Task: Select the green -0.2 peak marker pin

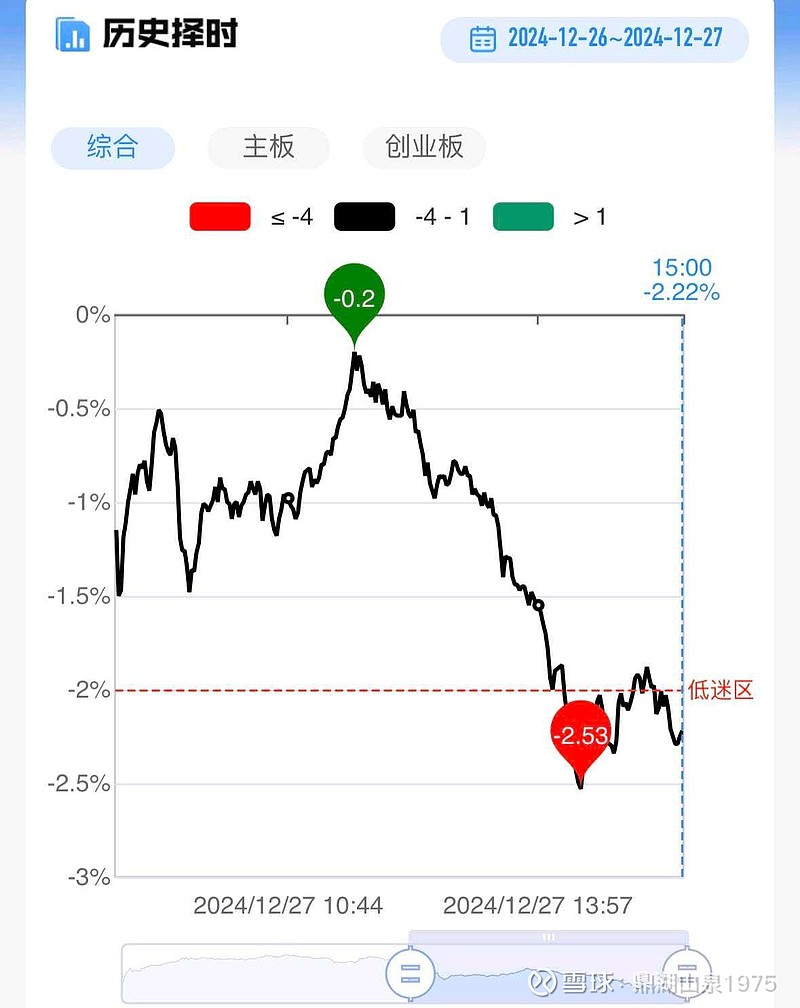Action: 356,300
